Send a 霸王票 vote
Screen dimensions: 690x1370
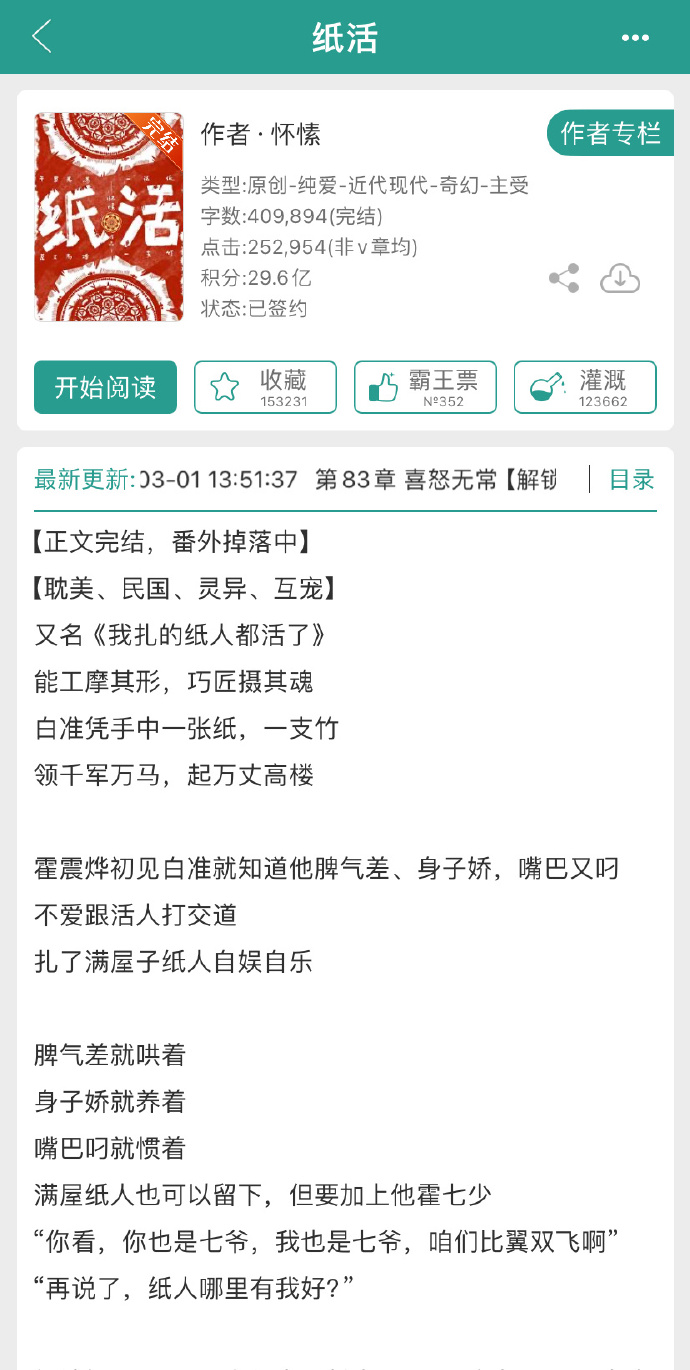pyautogui.click(x=425, y=387)
